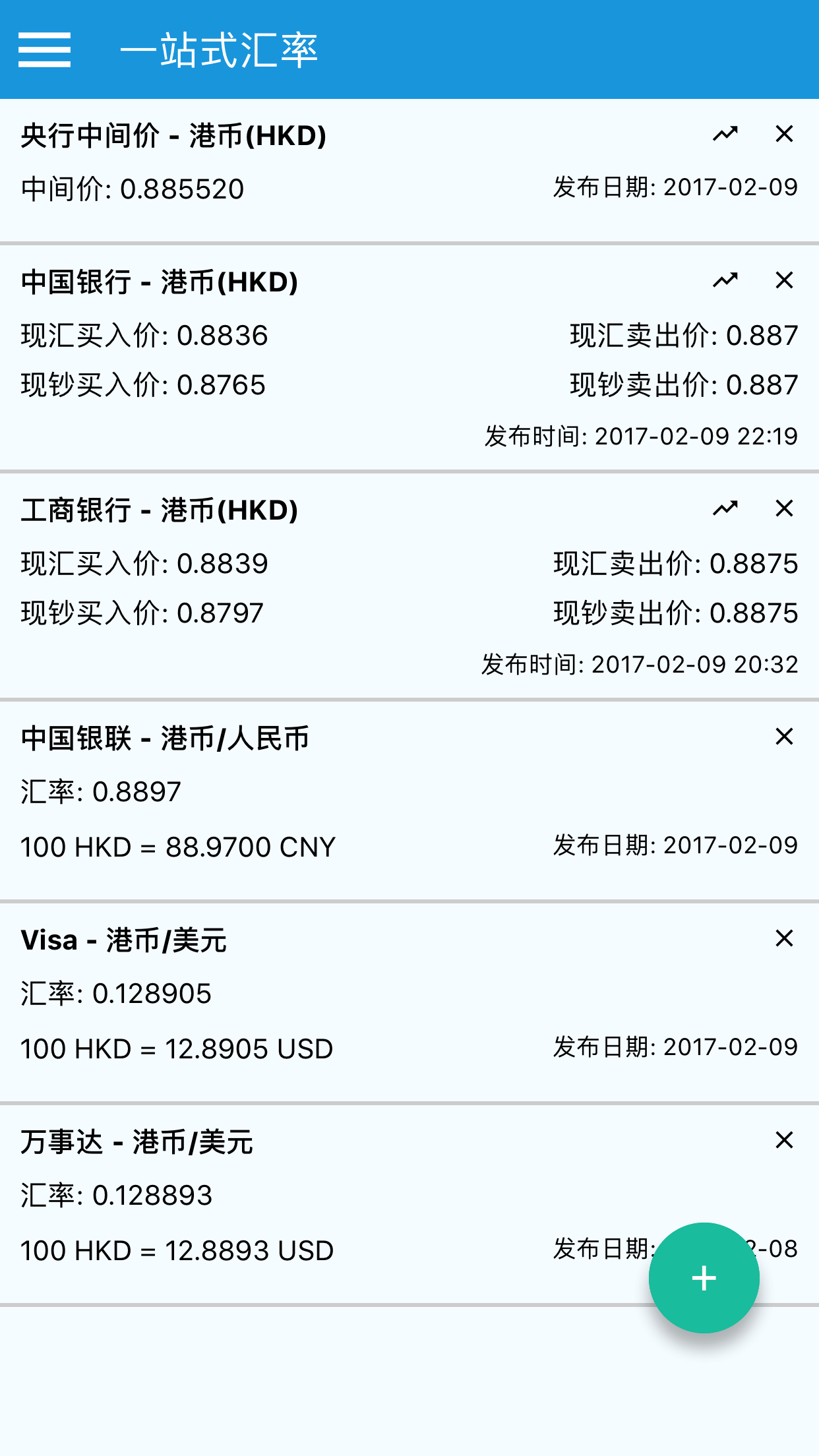Add a new exchange rate with plus button
Image resolution: width=819 pixels, height=1456 pixels.
point(704,1278)
